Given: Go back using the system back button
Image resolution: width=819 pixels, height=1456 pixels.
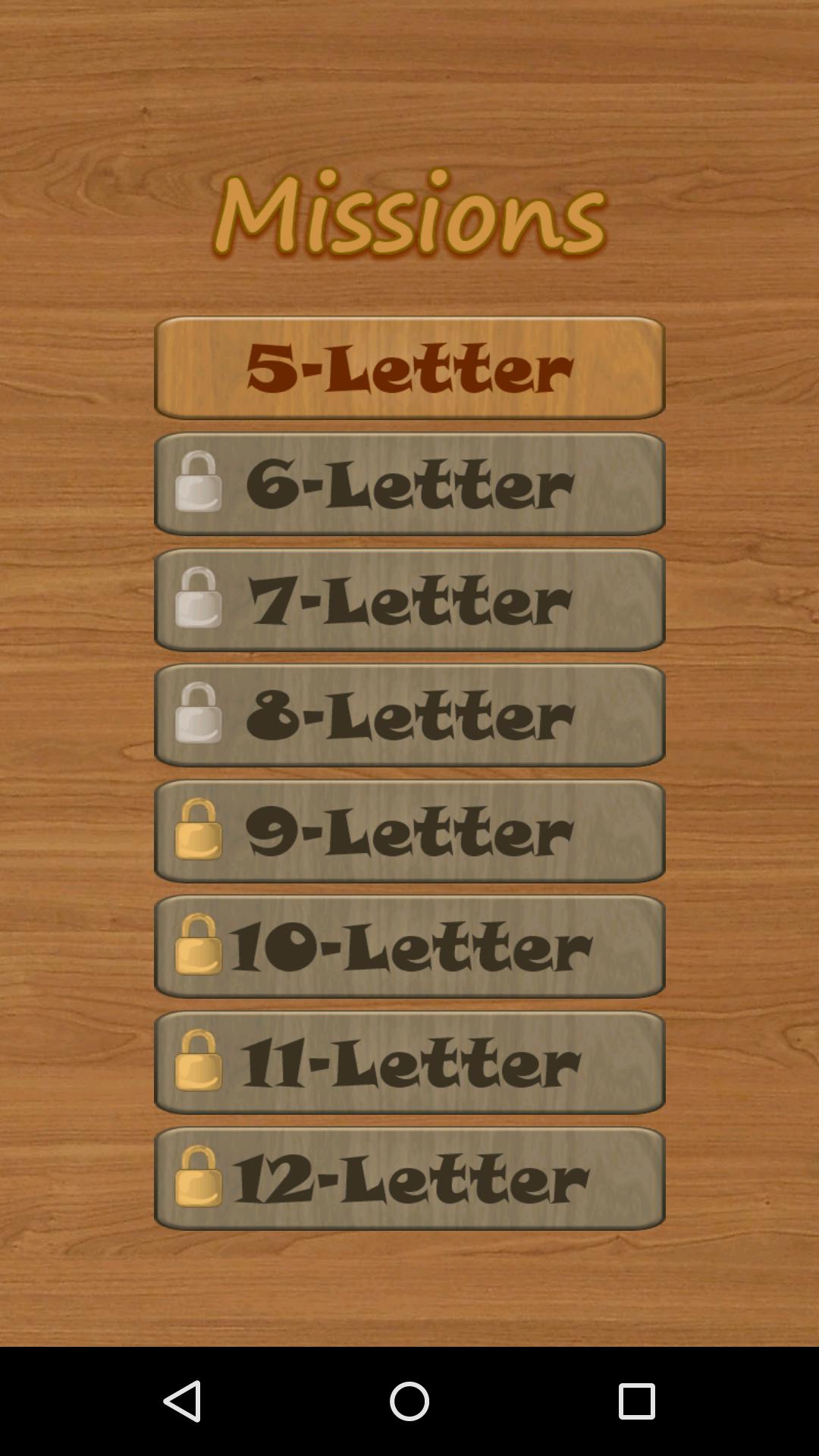Looking at the screenshot, I should tap(183, 1401).
